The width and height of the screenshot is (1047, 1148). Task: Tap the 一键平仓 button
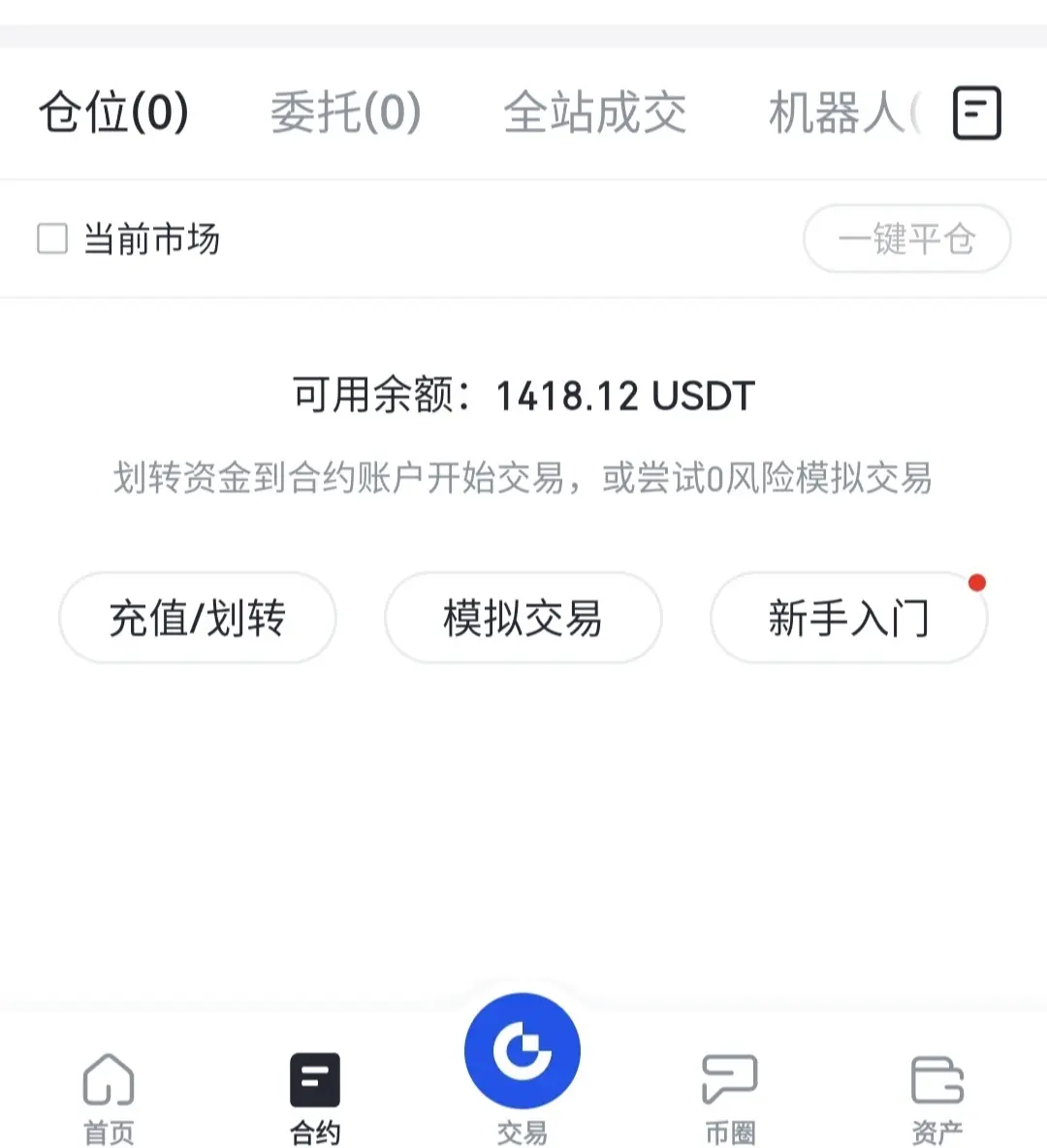(x=906, y=239)
